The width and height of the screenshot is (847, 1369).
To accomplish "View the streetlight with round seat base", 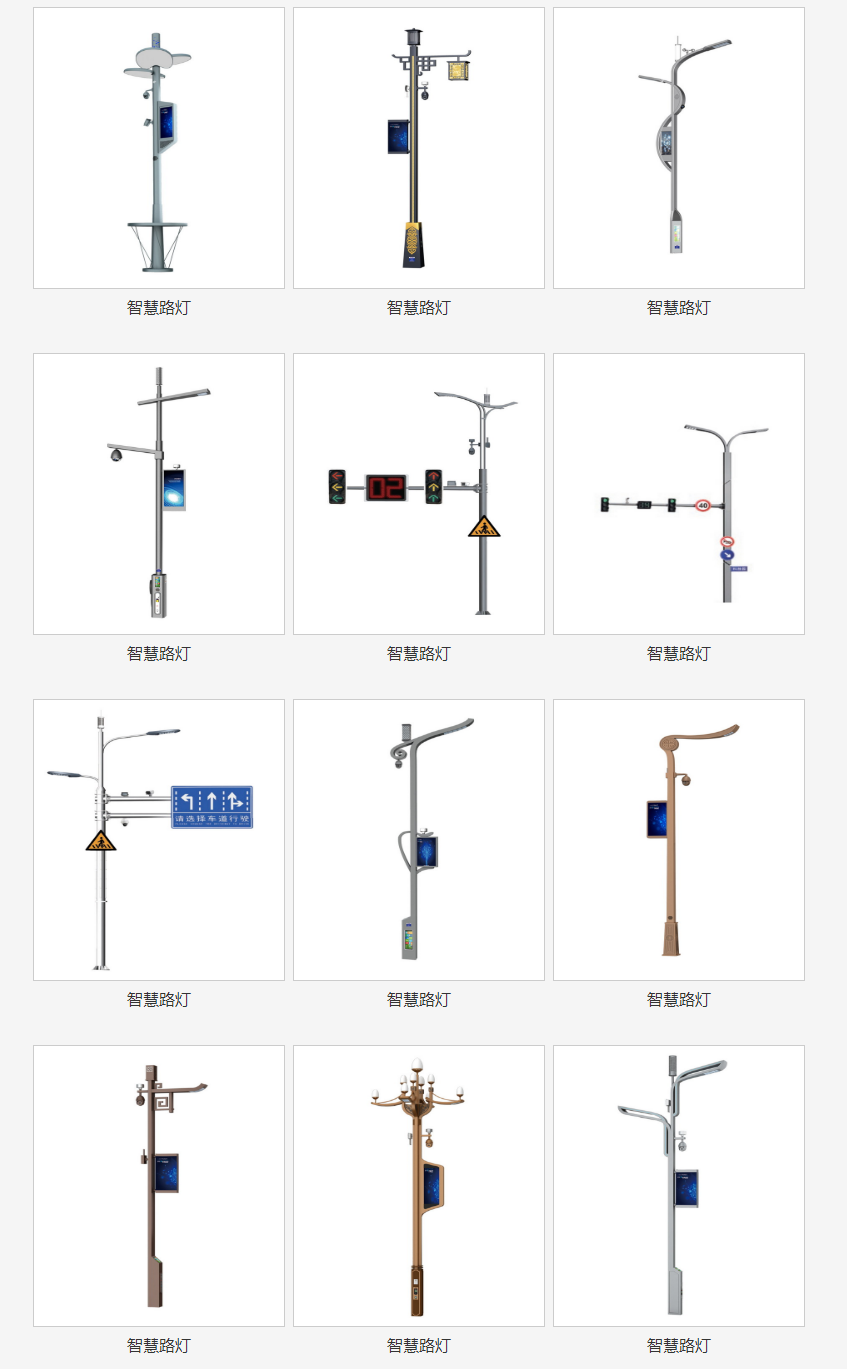I will tap(159, 148).
